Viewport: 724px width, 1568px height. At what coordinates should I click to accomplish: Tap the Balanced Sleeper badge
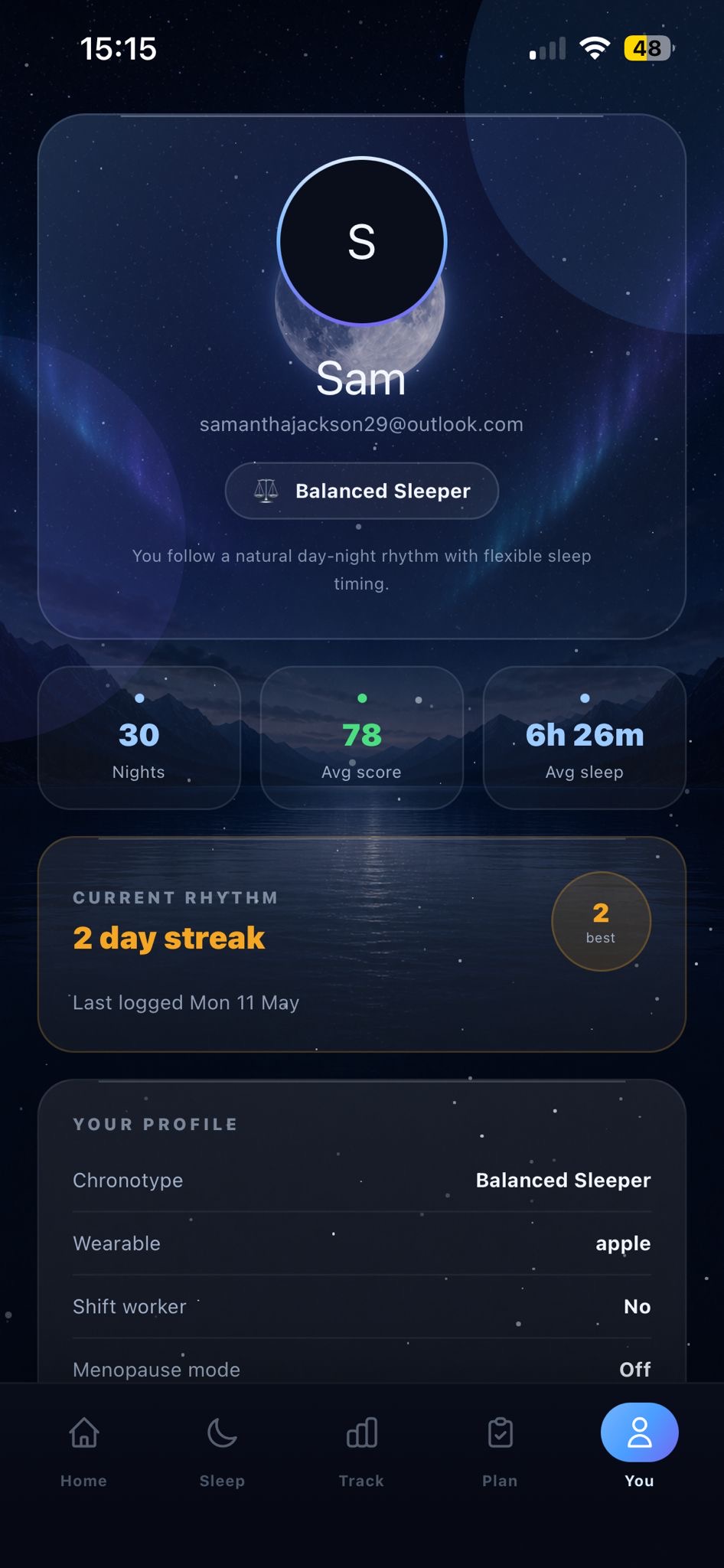[x=362, y=491]
